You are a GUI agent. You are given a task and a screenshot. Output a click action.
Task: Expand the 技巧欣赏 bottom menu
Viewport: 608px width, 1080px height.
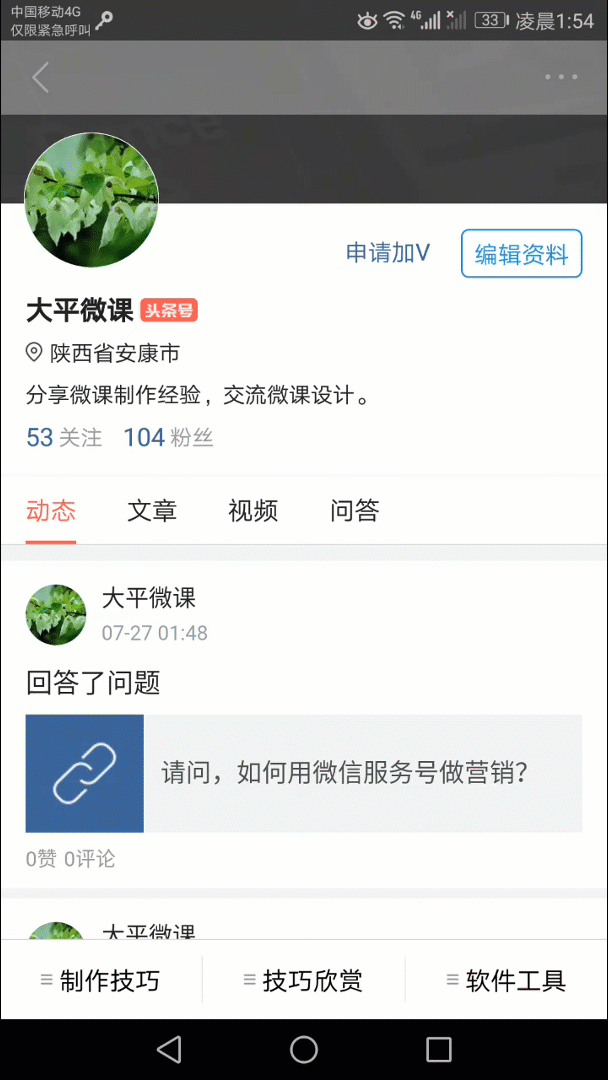pyautogui.click(x=304, y=980)
